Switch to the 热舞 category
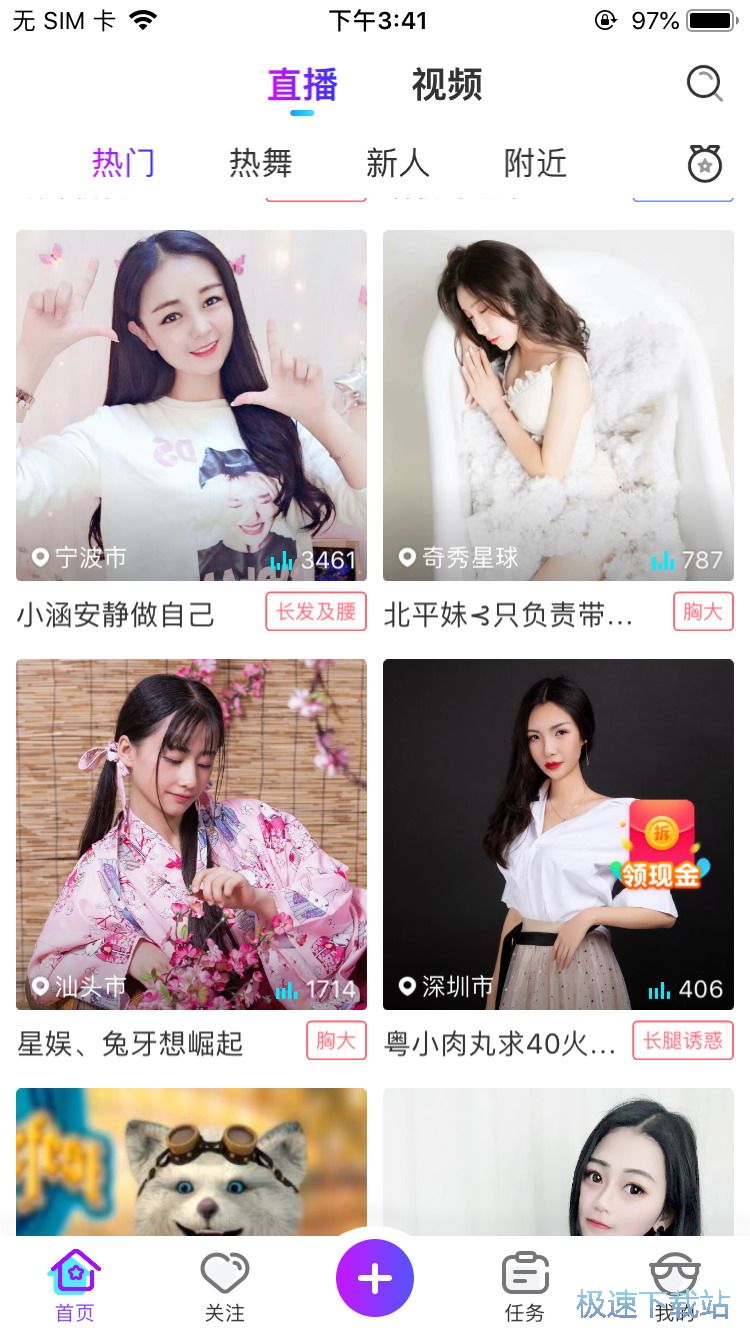The image size is (750, 1334). [x=260, y=163]
